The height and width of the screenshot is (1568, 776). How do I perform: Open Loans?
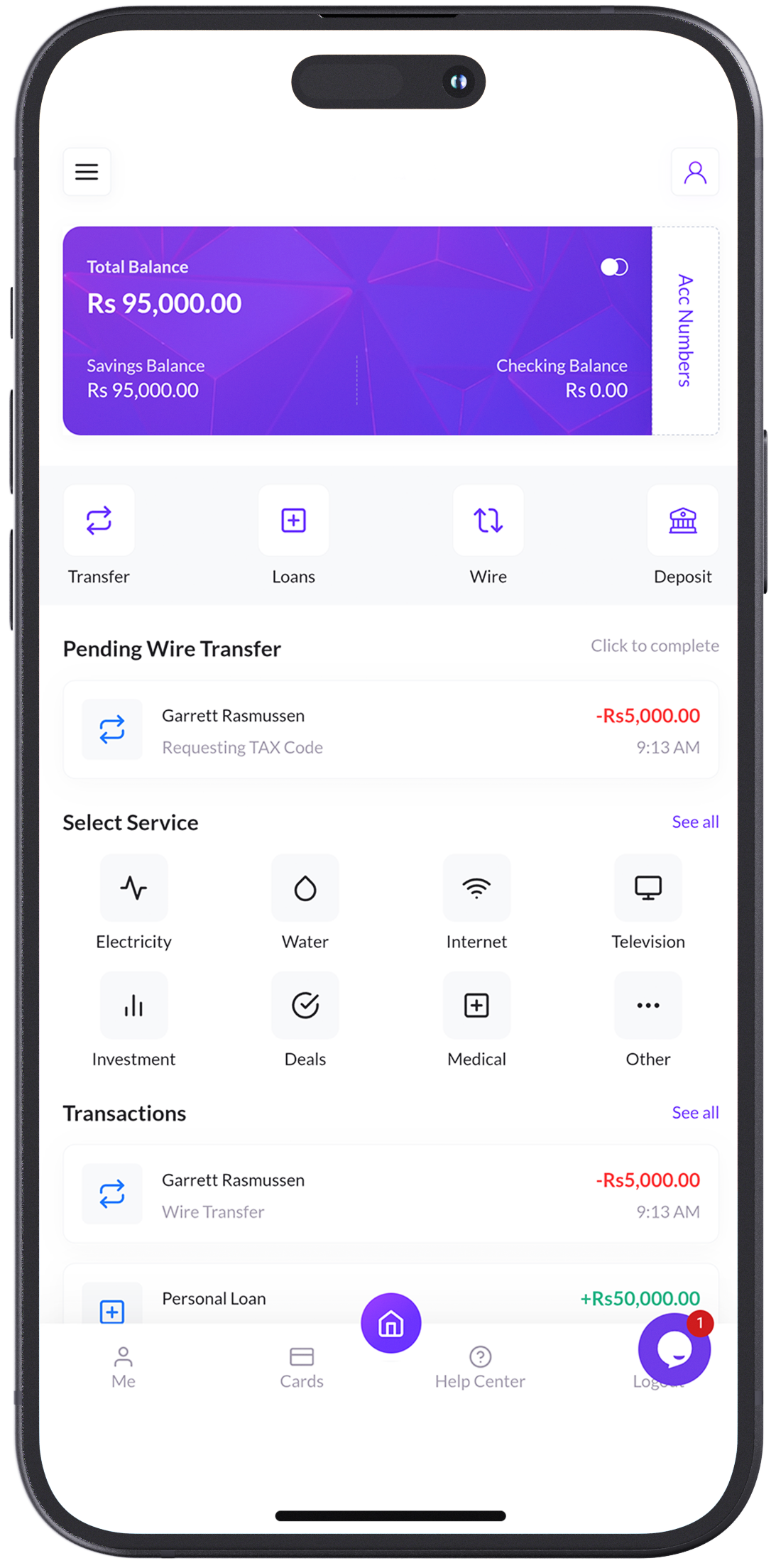(293, 521)
